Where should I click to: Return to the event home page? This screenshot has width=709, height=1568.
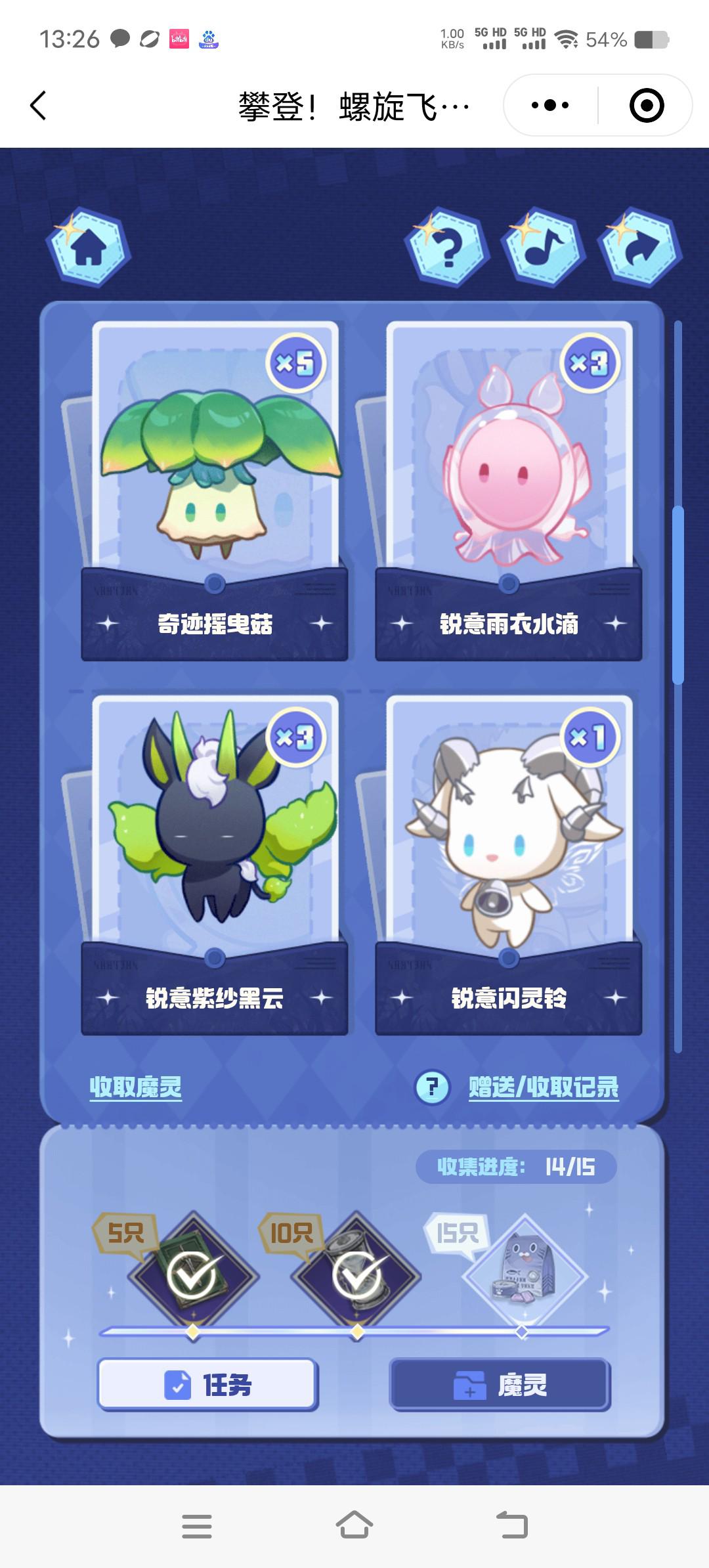coord(88,248)
